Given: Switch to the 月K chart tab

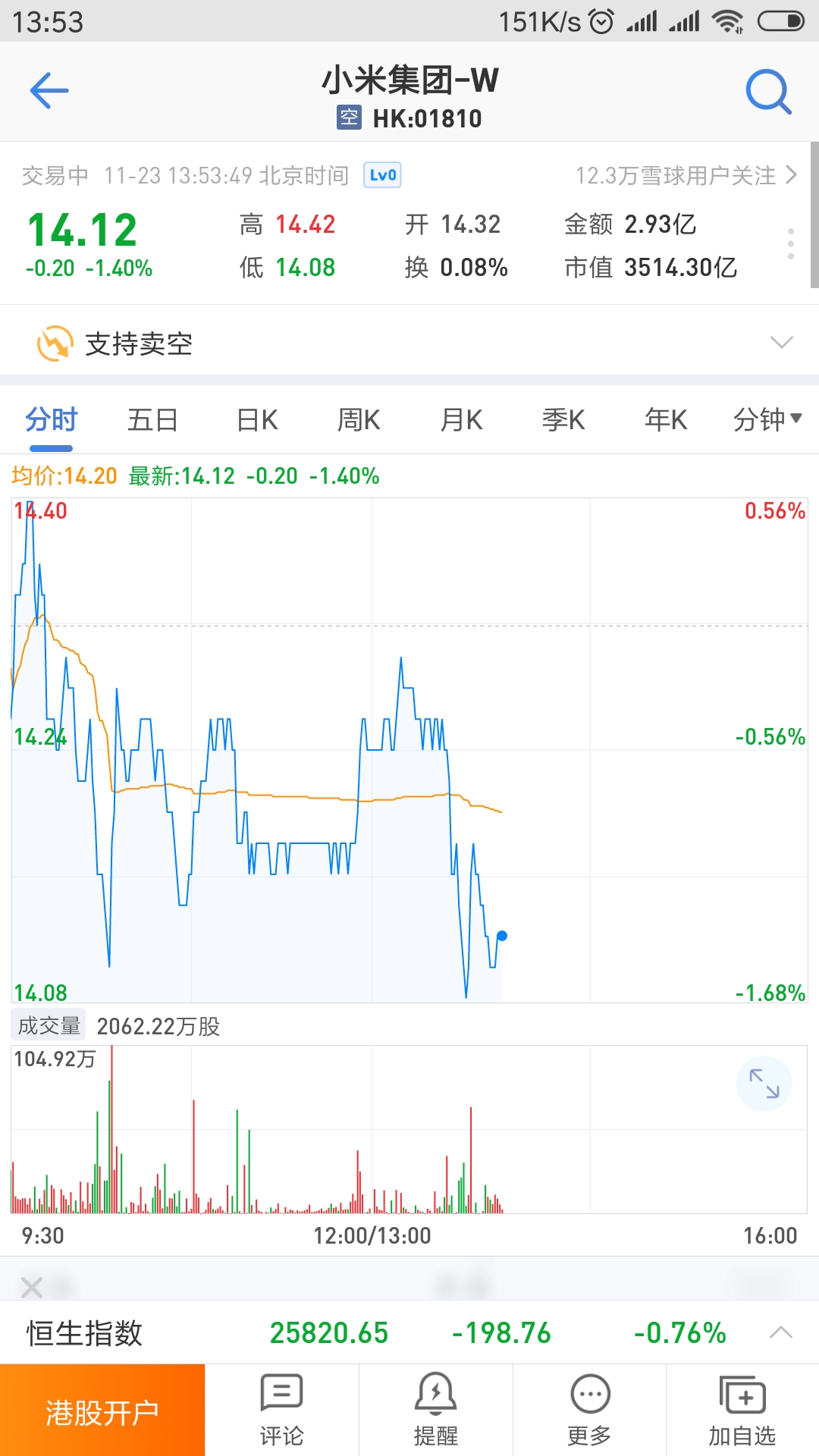Looking at the screenshot, I should click(x=461, y=419).
